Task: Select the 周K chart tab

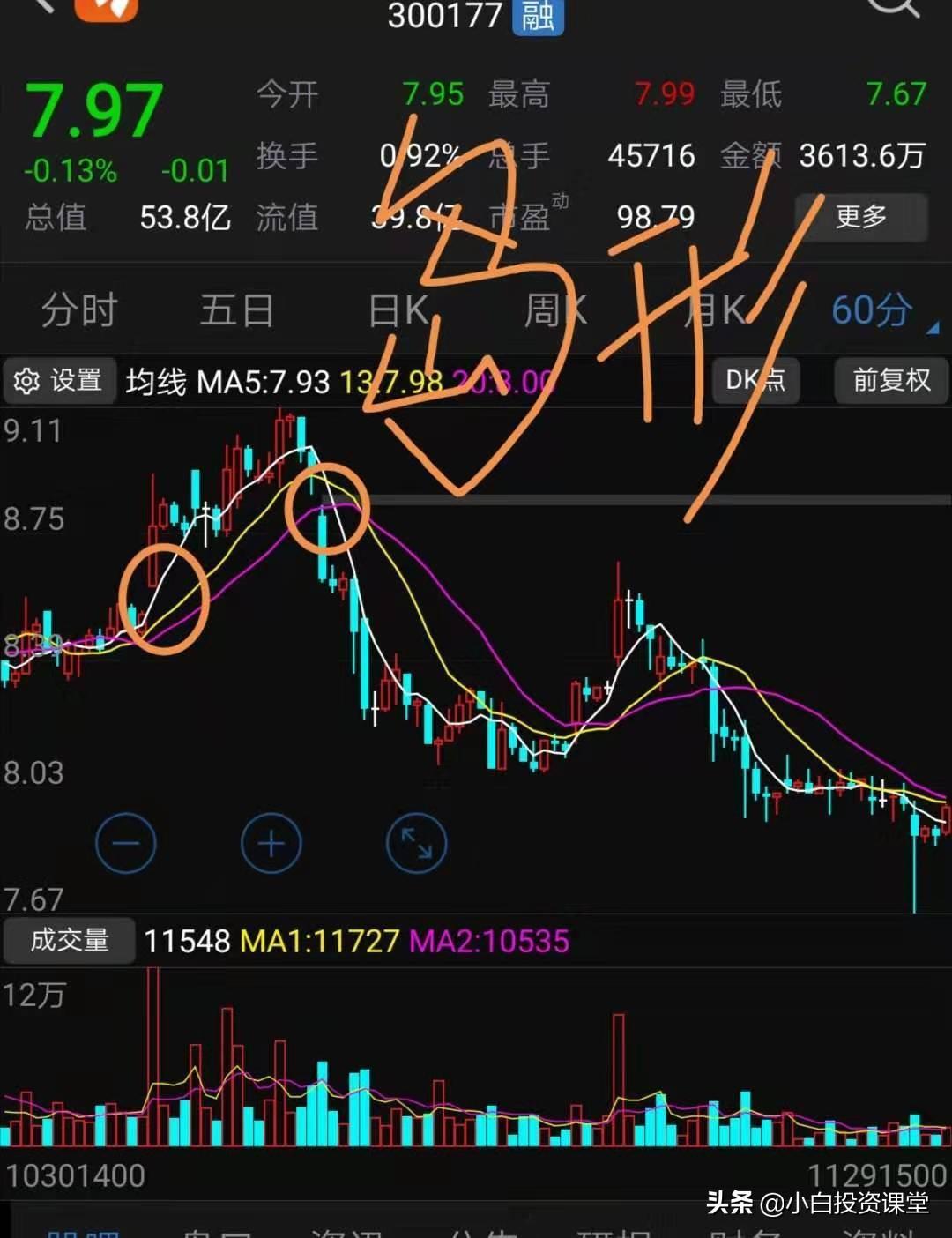Action: coord(555,310)
